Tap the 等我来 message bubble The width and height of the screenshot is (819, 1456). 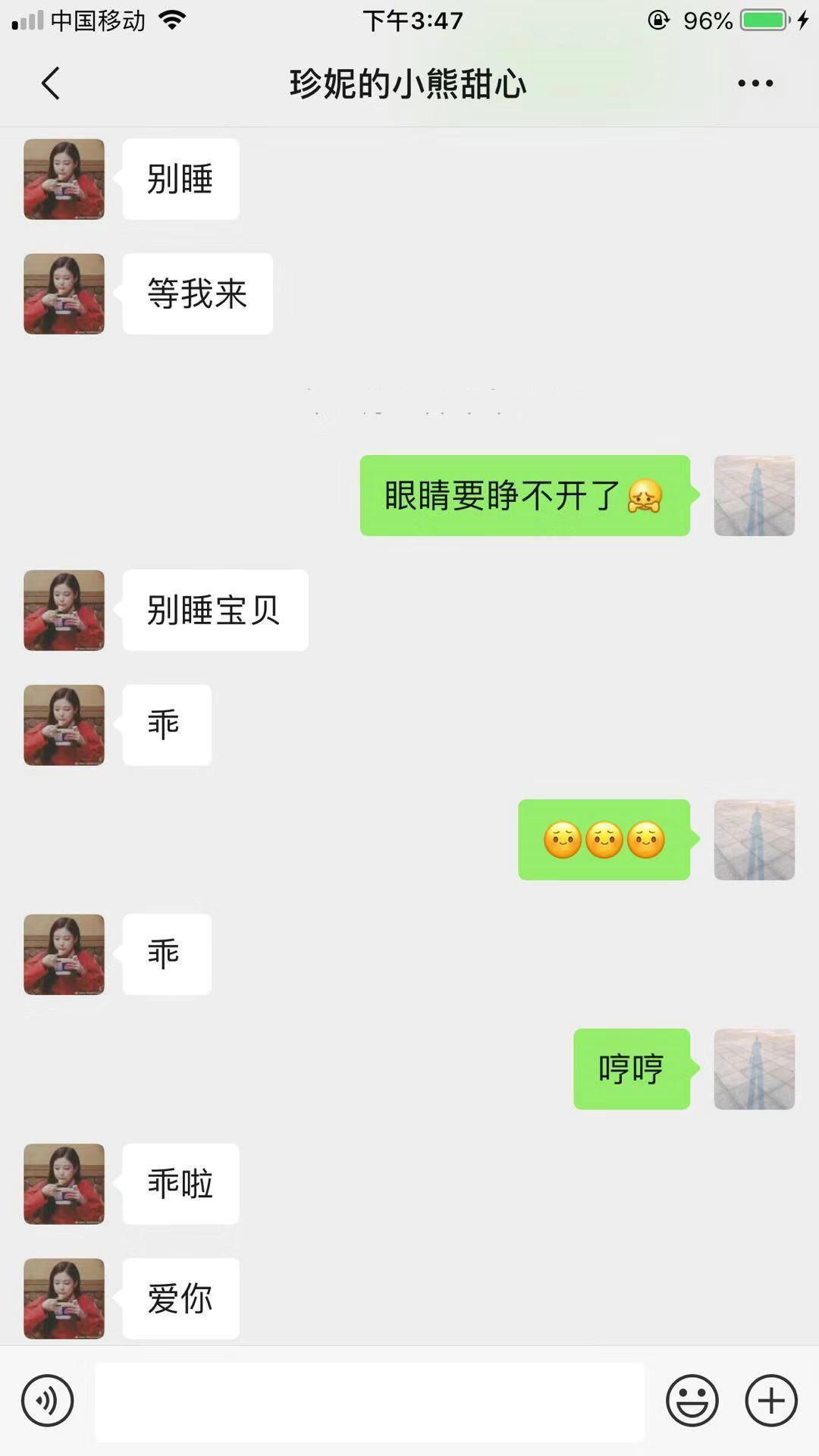(x=196, y=294)
